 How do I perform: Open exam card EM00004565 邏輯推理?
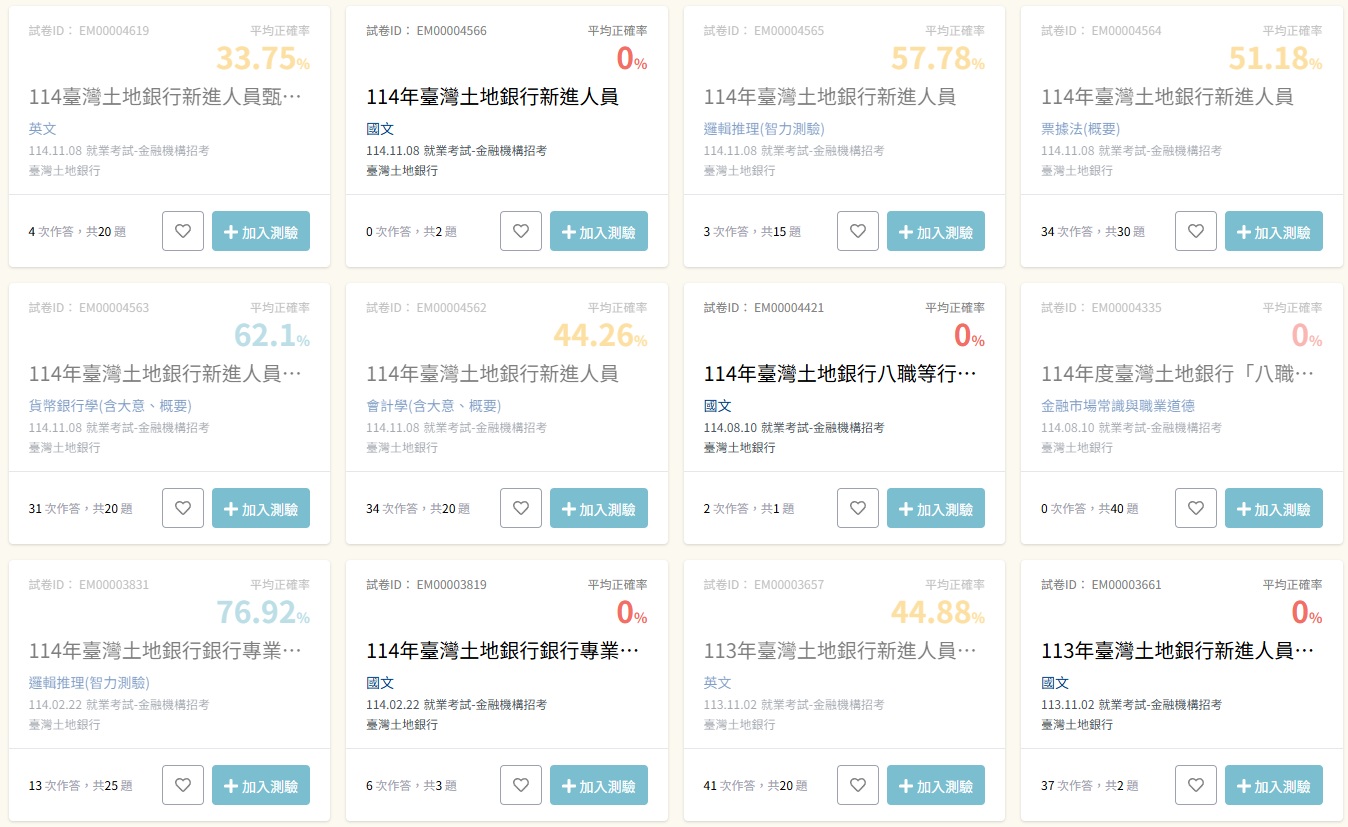829,97
